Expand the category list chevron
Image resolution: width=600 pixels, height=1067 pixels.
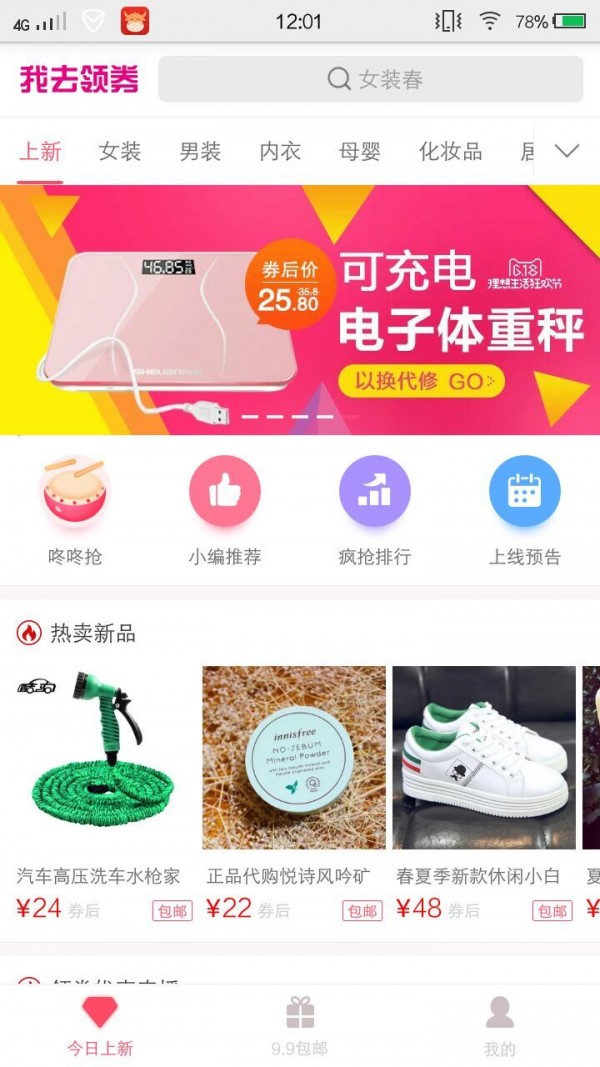567,151
